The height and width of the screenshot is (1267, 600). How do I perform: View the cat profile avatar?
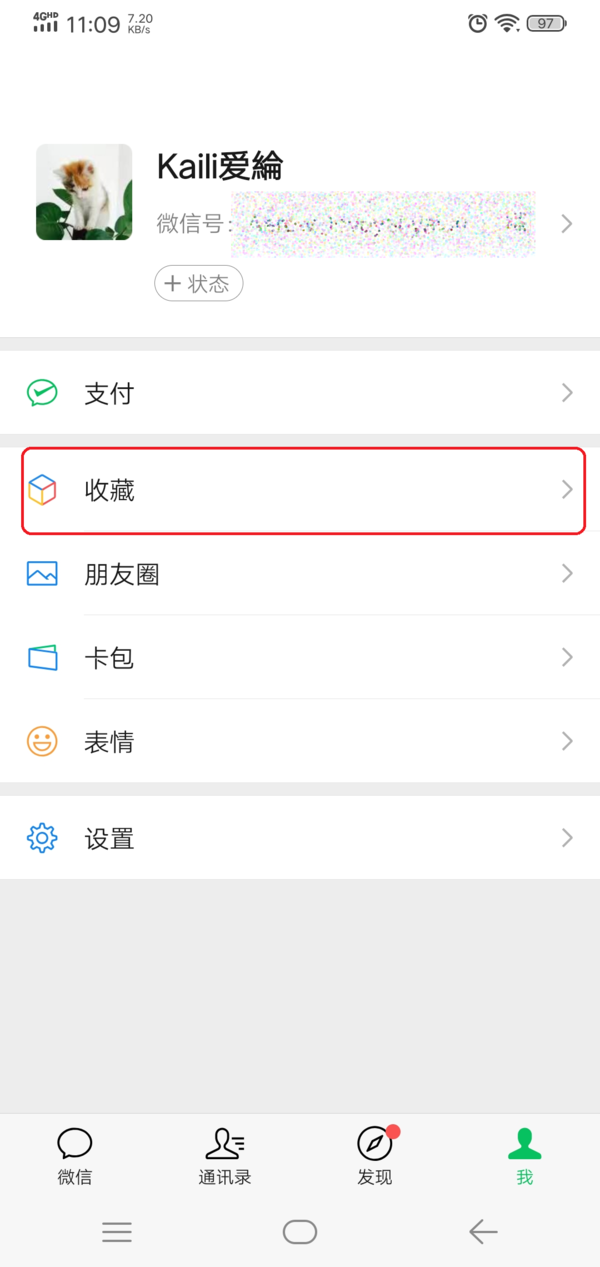point(84,192)
